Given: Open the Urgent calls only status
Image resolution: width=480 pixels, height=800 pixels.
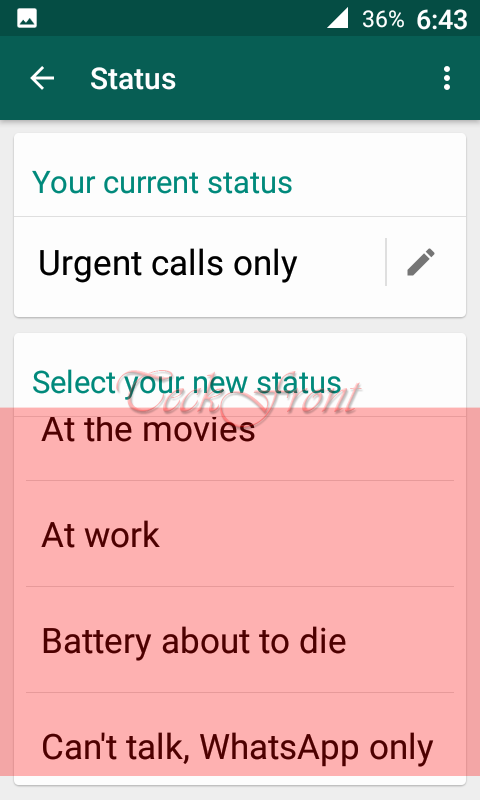Looking at the screenshot, I should tap(200, 263).
